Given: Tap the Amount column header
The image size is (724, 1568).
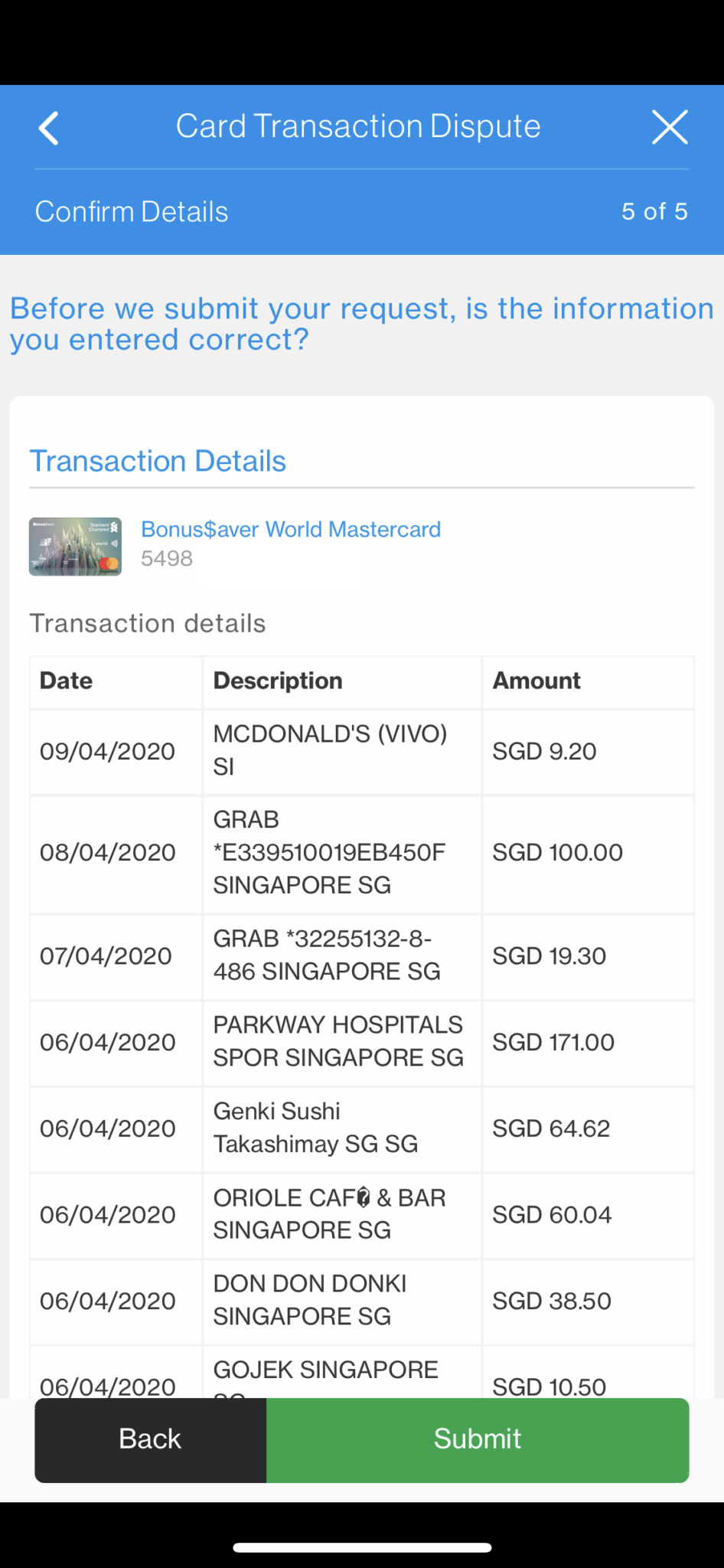Looking at the screenshot, I should 536,681.
